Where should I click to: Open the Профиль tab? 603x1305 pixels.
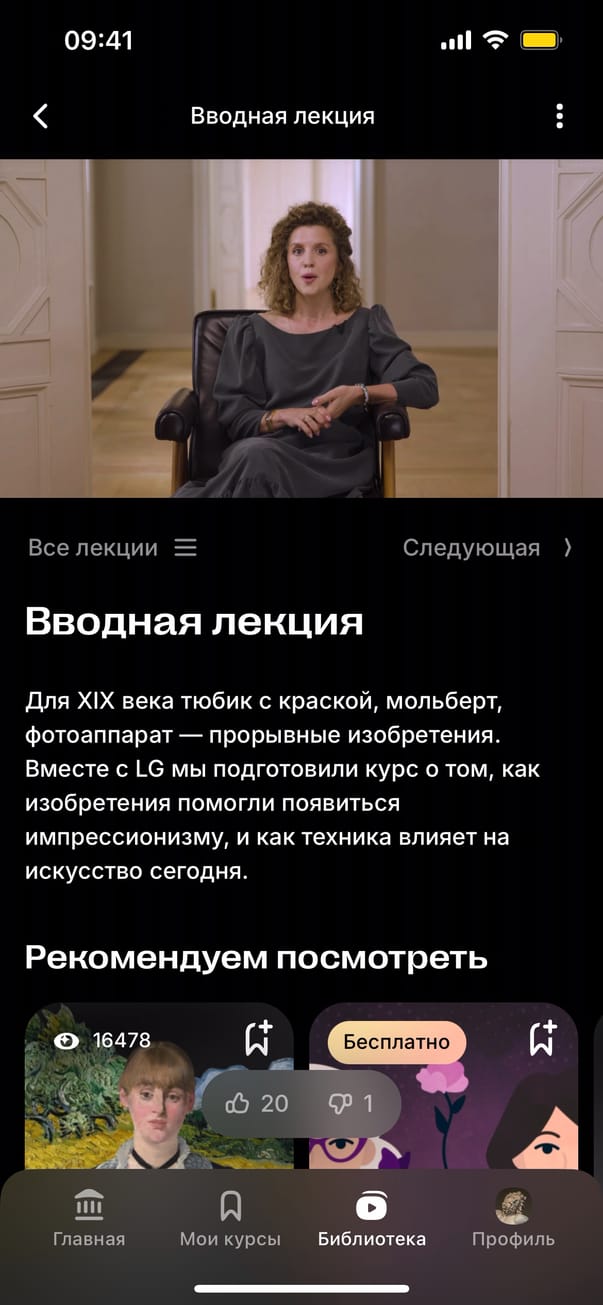coord(513,1220)
